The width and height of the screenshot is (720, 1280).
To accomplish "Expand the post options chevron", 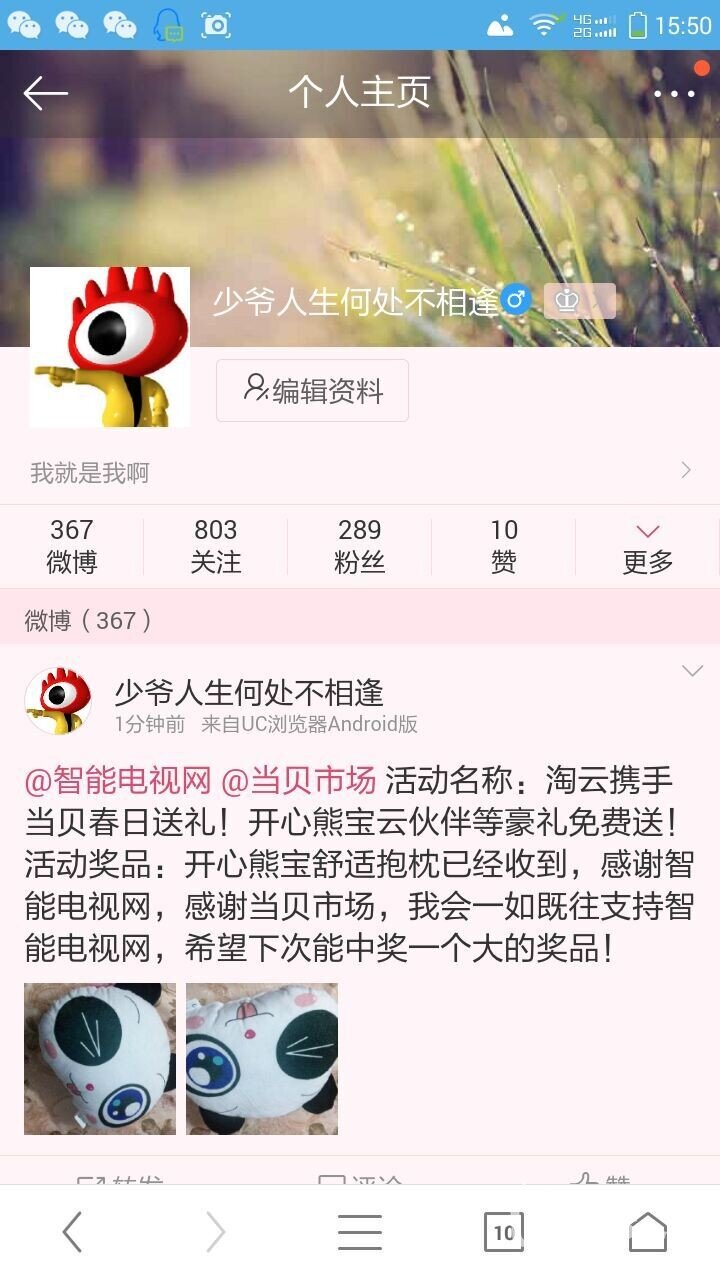I will click(x=692, y=671).
